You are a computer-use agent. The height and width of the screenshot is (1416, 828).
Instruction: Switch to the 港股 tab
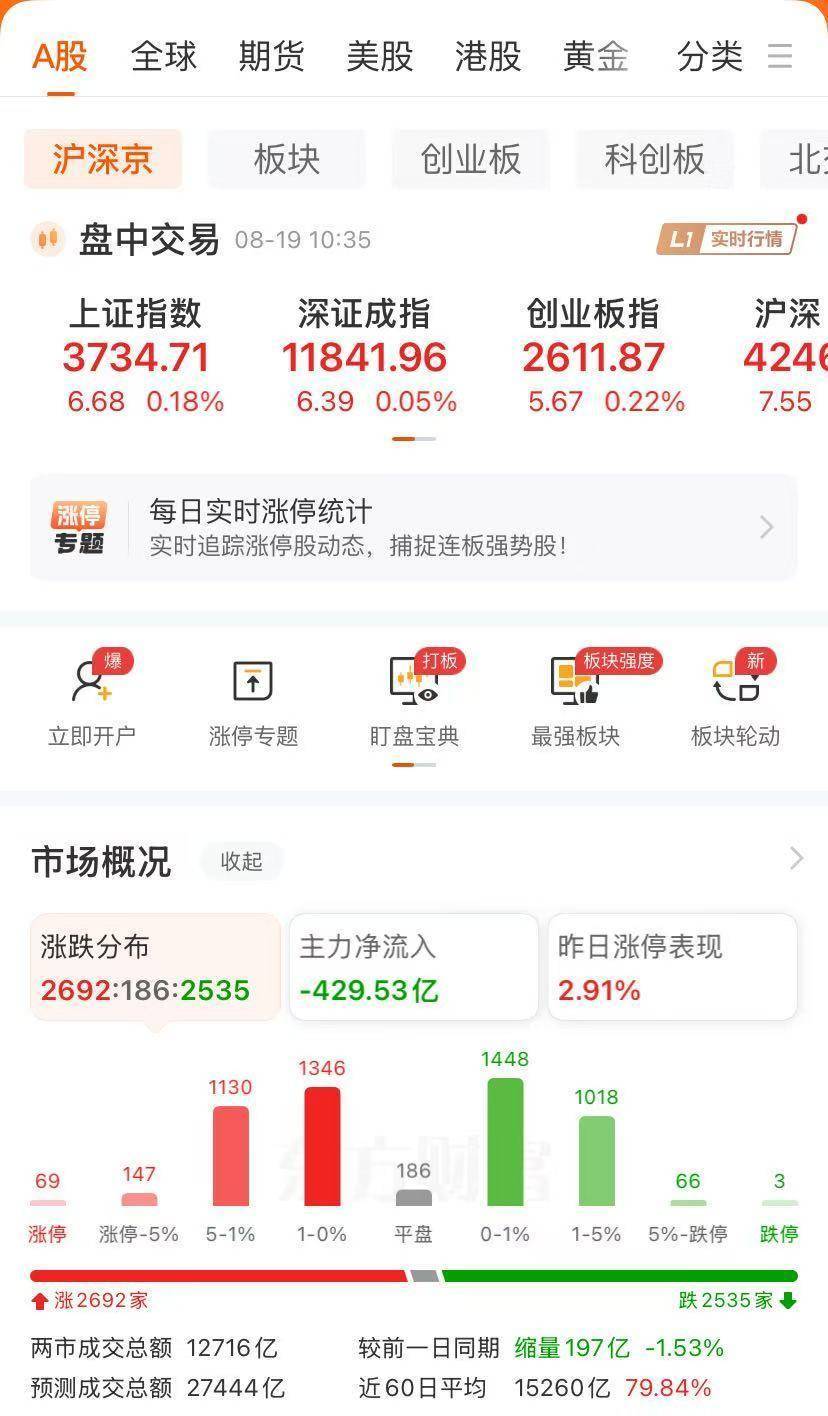[x=488, y=56]
